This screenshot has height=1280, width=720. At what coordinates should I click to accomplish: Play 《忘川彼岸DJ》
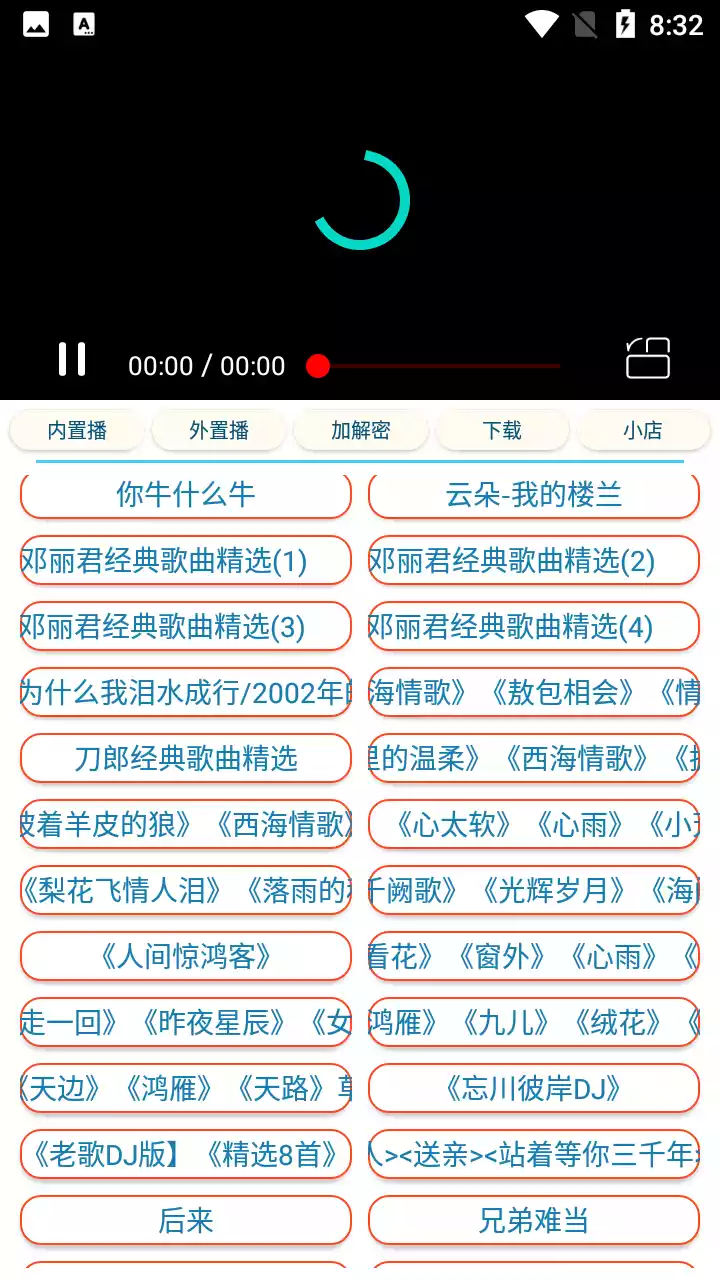[x=534, y=1088]
